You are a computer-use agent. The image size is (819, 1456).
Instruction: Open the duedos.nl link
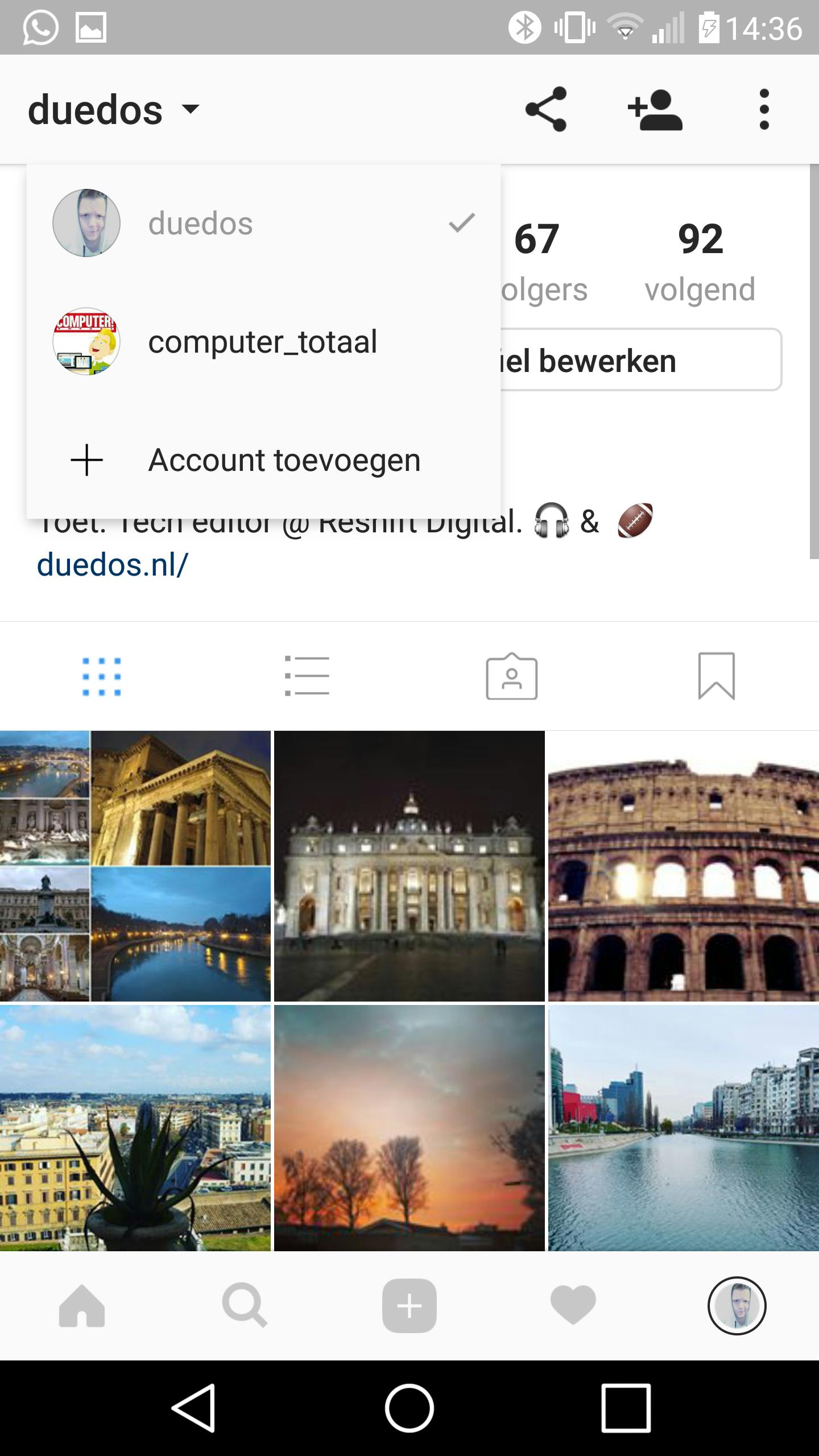click(x=113, y=565)
